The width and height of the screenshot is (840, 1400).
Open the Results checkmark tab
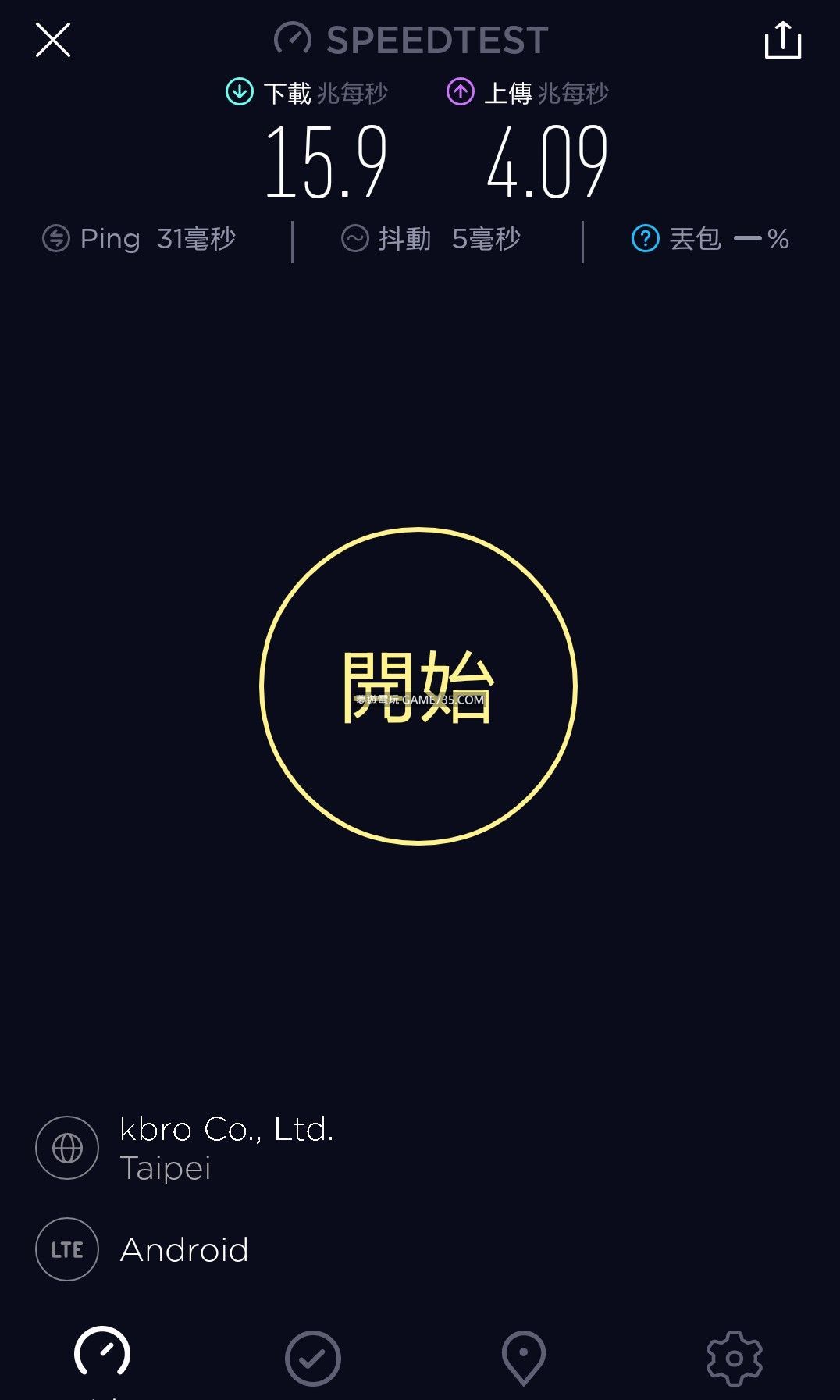point(312,1359)
